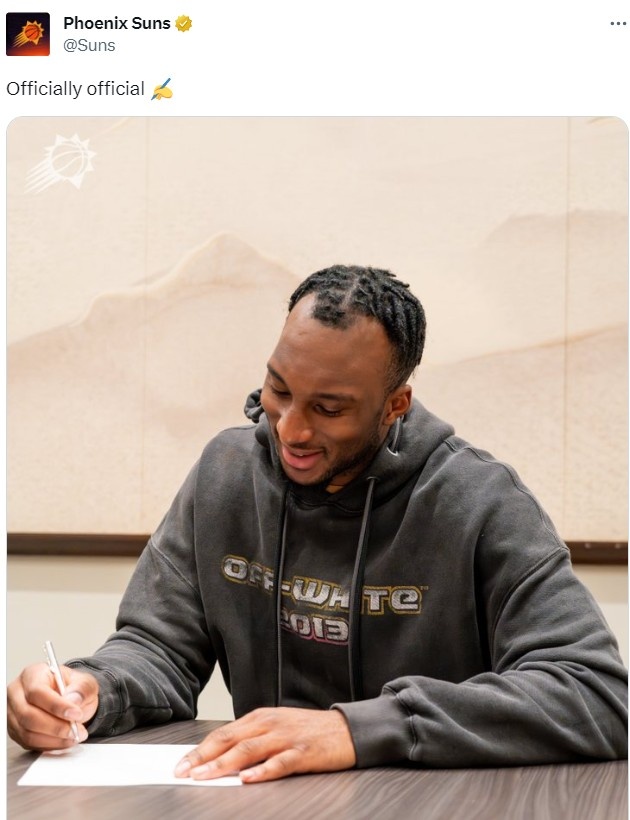Open the post's three-dot overflow menu

click(x=617, y=24)
